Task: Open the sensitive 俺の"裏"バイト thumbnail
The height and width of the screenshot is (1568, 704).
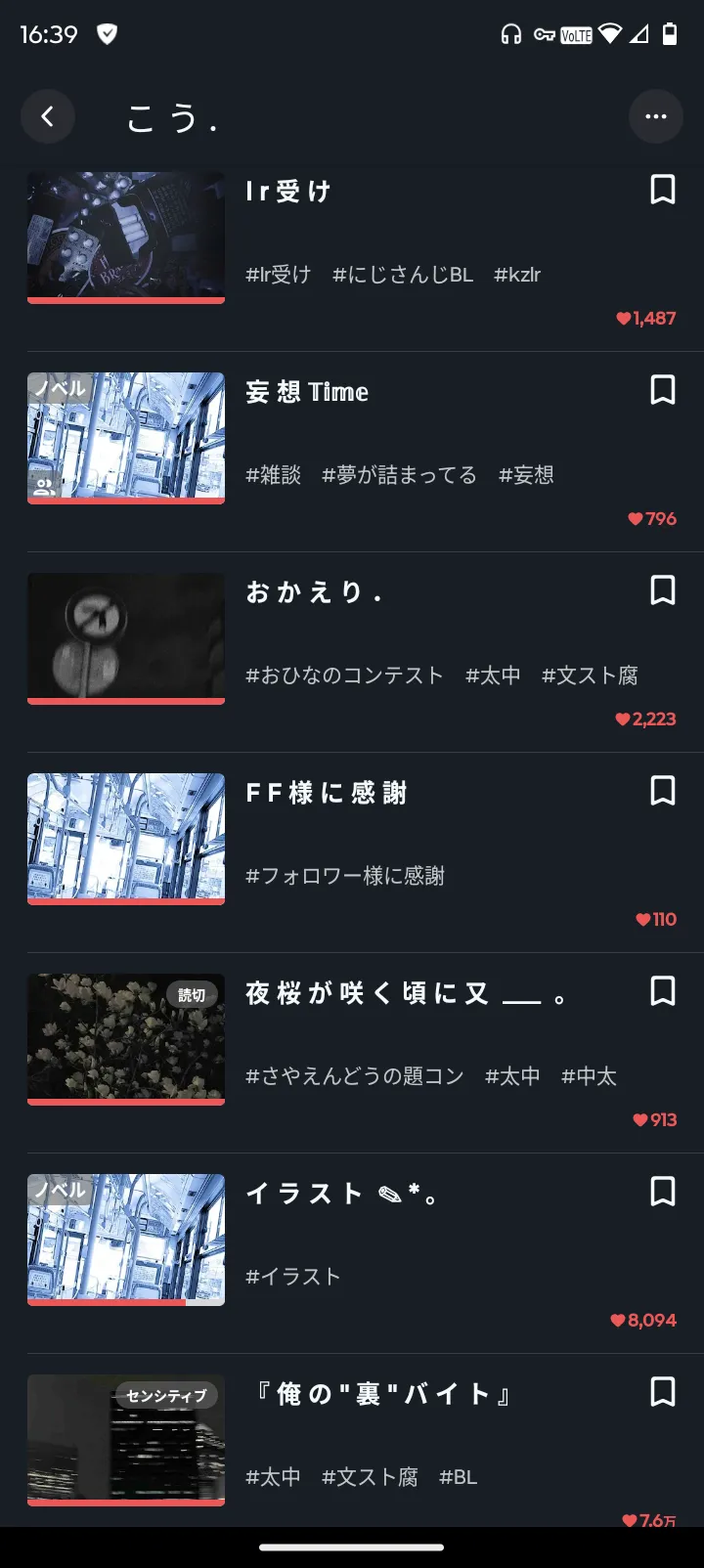Action: click(x=126, y=1439)
